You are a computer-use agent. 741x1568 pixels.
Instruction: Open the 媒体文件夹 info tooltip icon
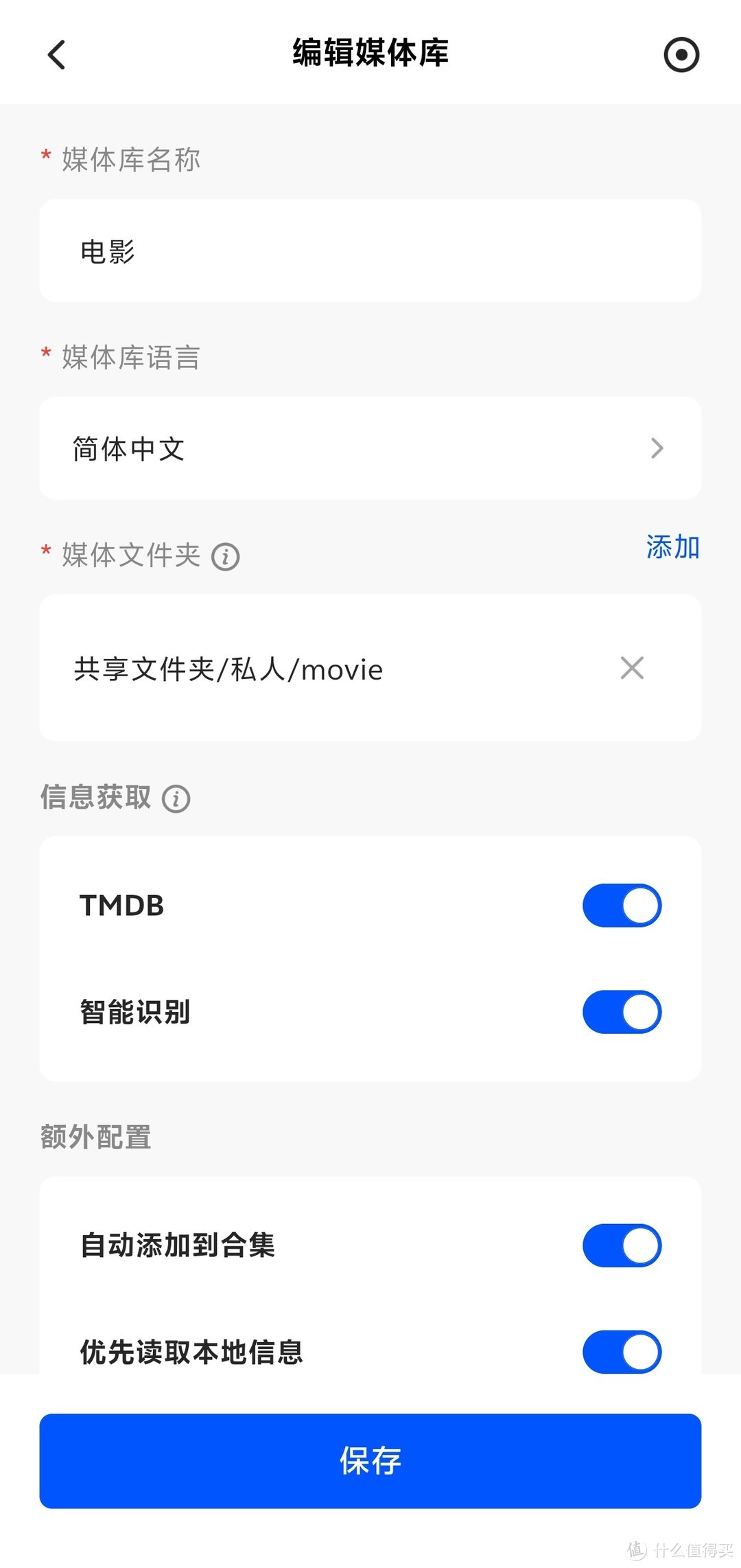(226, 557)
